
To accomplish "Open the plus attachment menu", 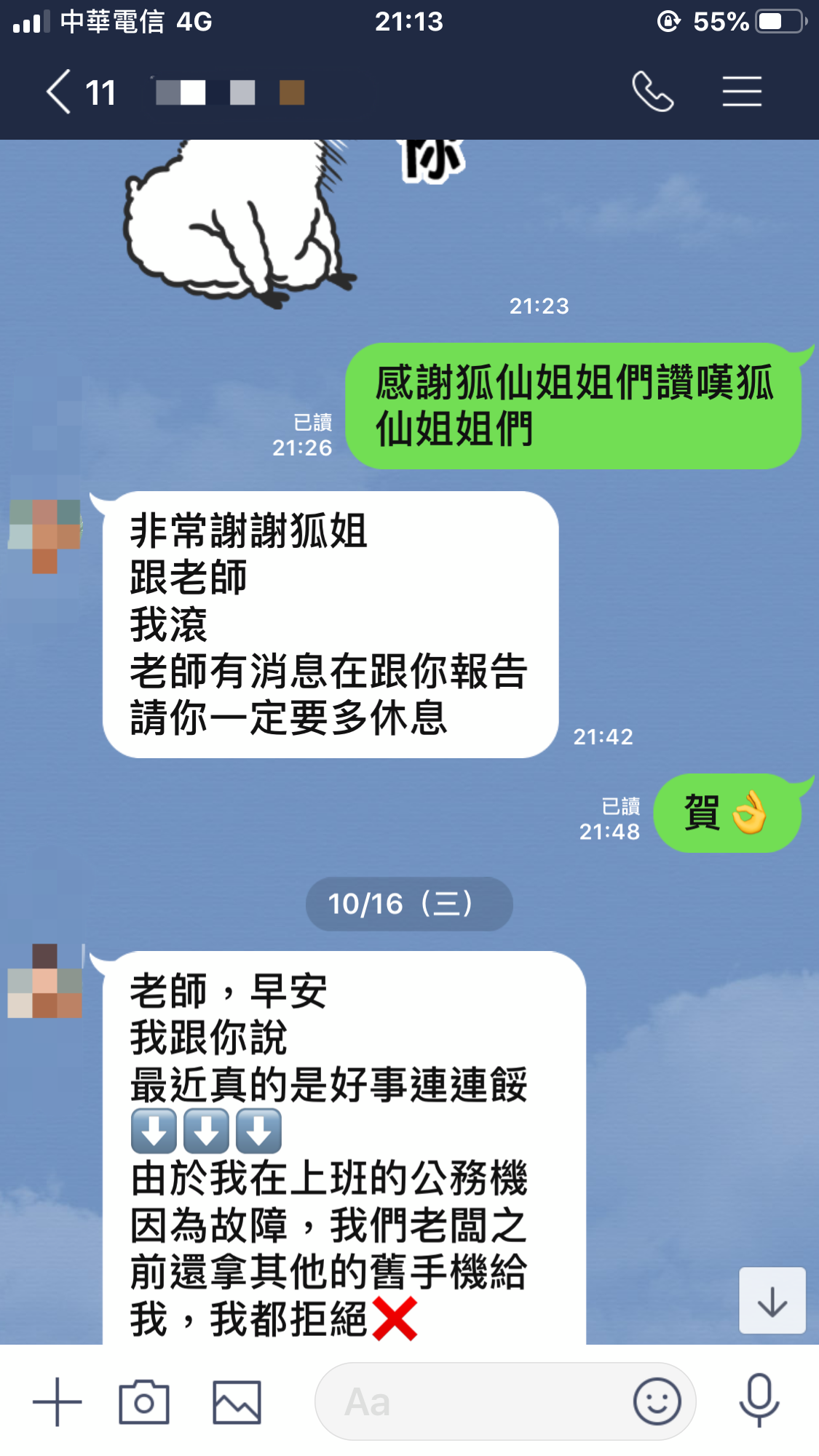I will [57, 1401].
